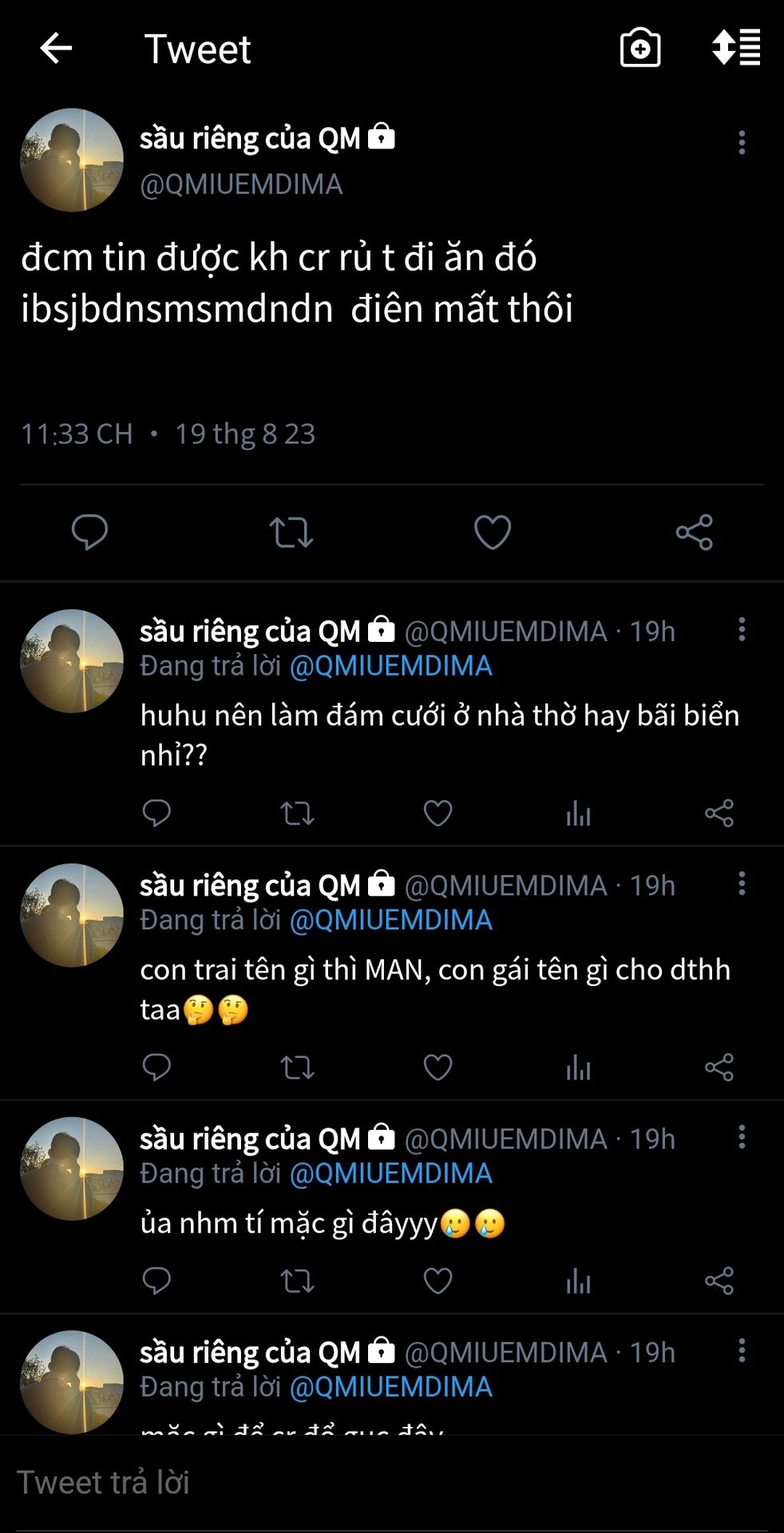This screenshot has width=784, height=1533.
Task: Reply to the con trai tên tweet
Action: pyautogui.click(x=156, y=1068)
